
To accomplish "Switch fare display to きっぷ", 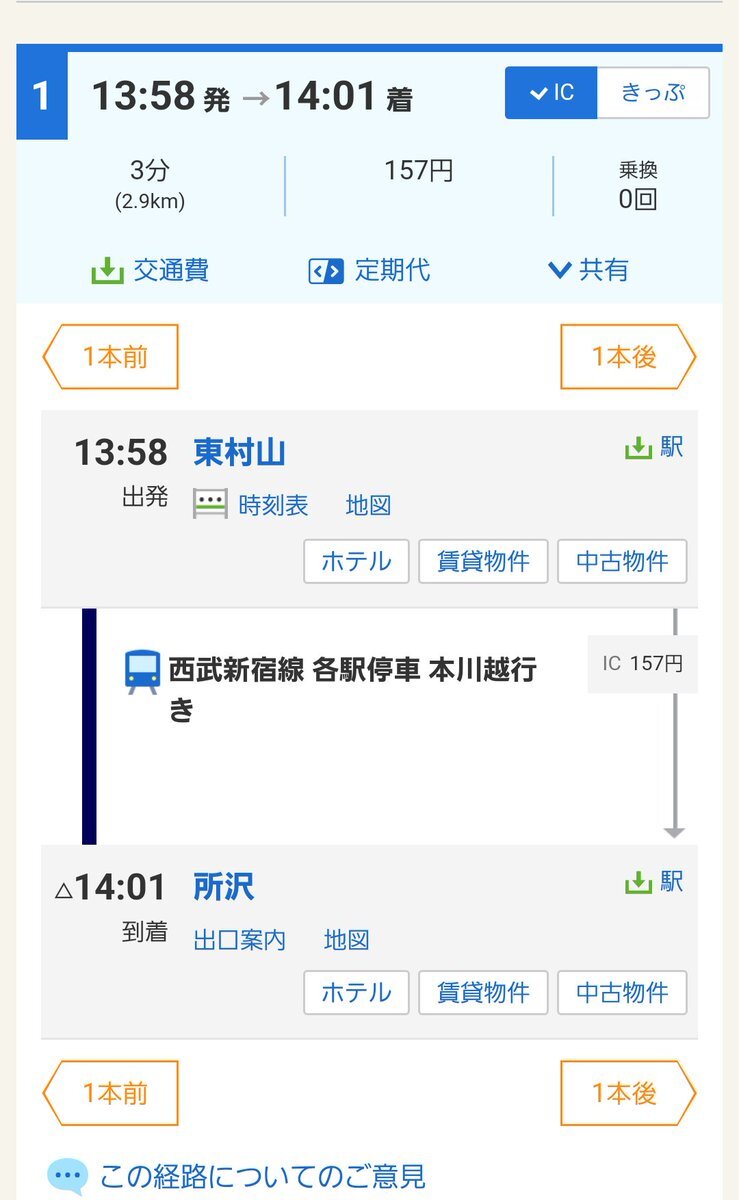I will (x=653, y=93).
